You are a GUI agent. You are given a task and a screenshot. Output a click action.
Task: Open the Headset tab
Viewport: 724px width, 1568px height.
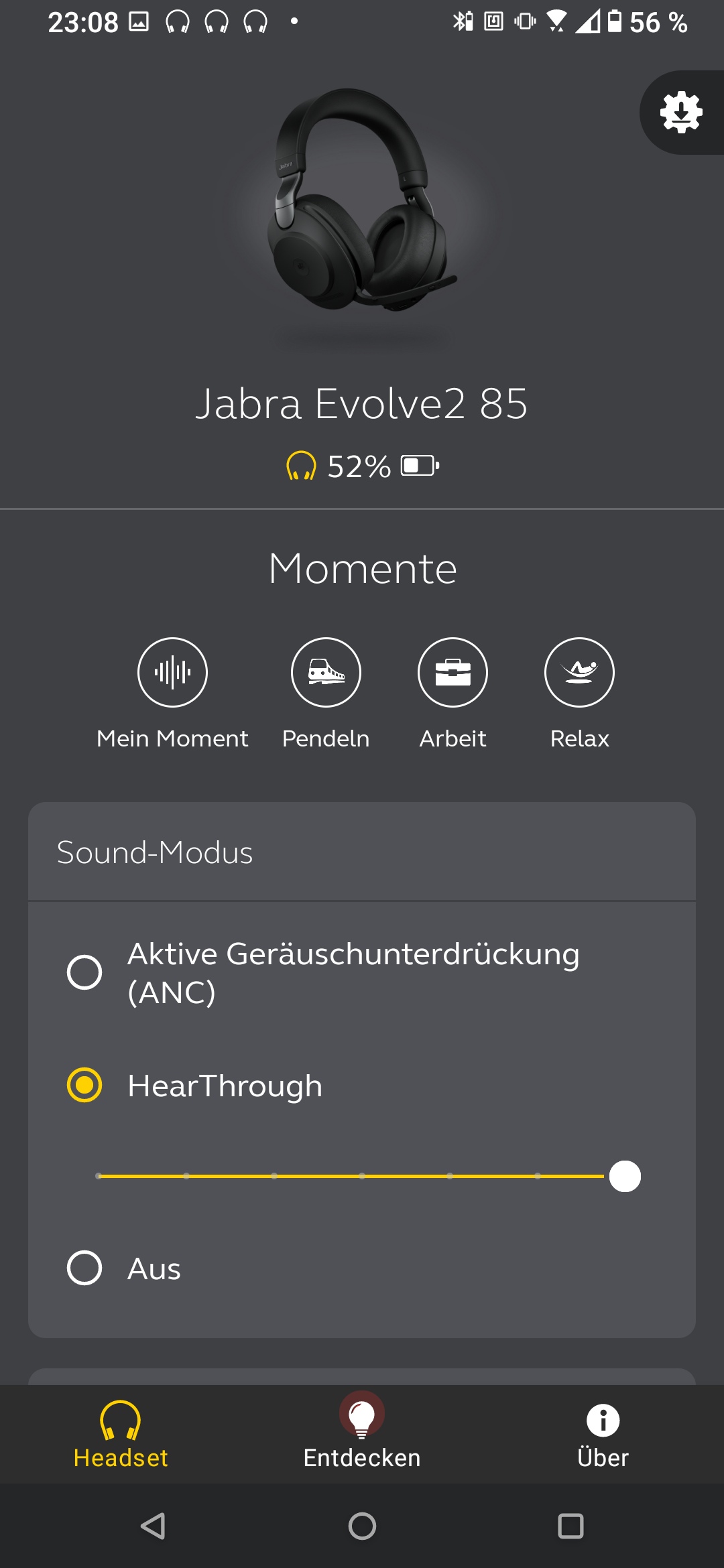121,1434
